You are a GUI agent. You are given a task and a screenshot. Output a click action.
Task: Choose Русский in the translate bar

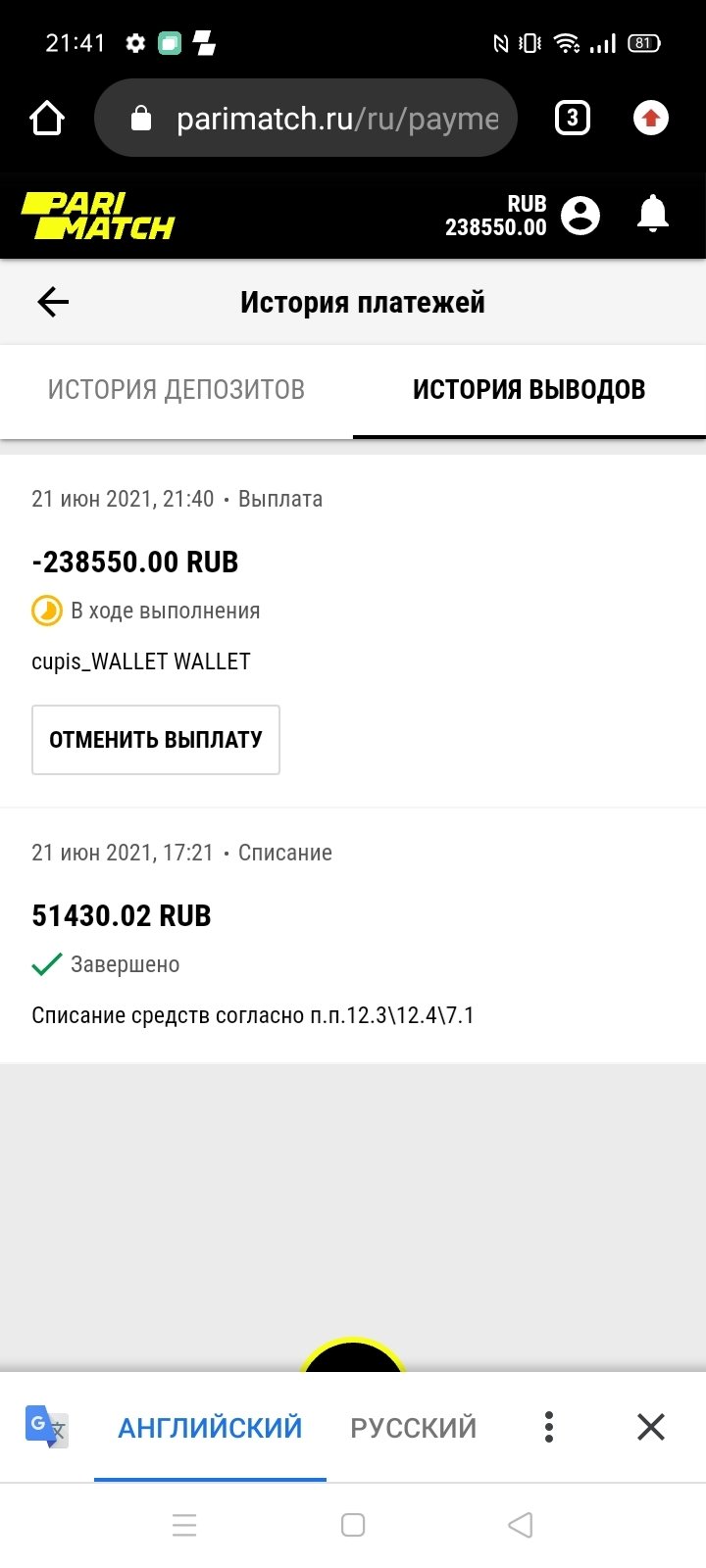414,1427
